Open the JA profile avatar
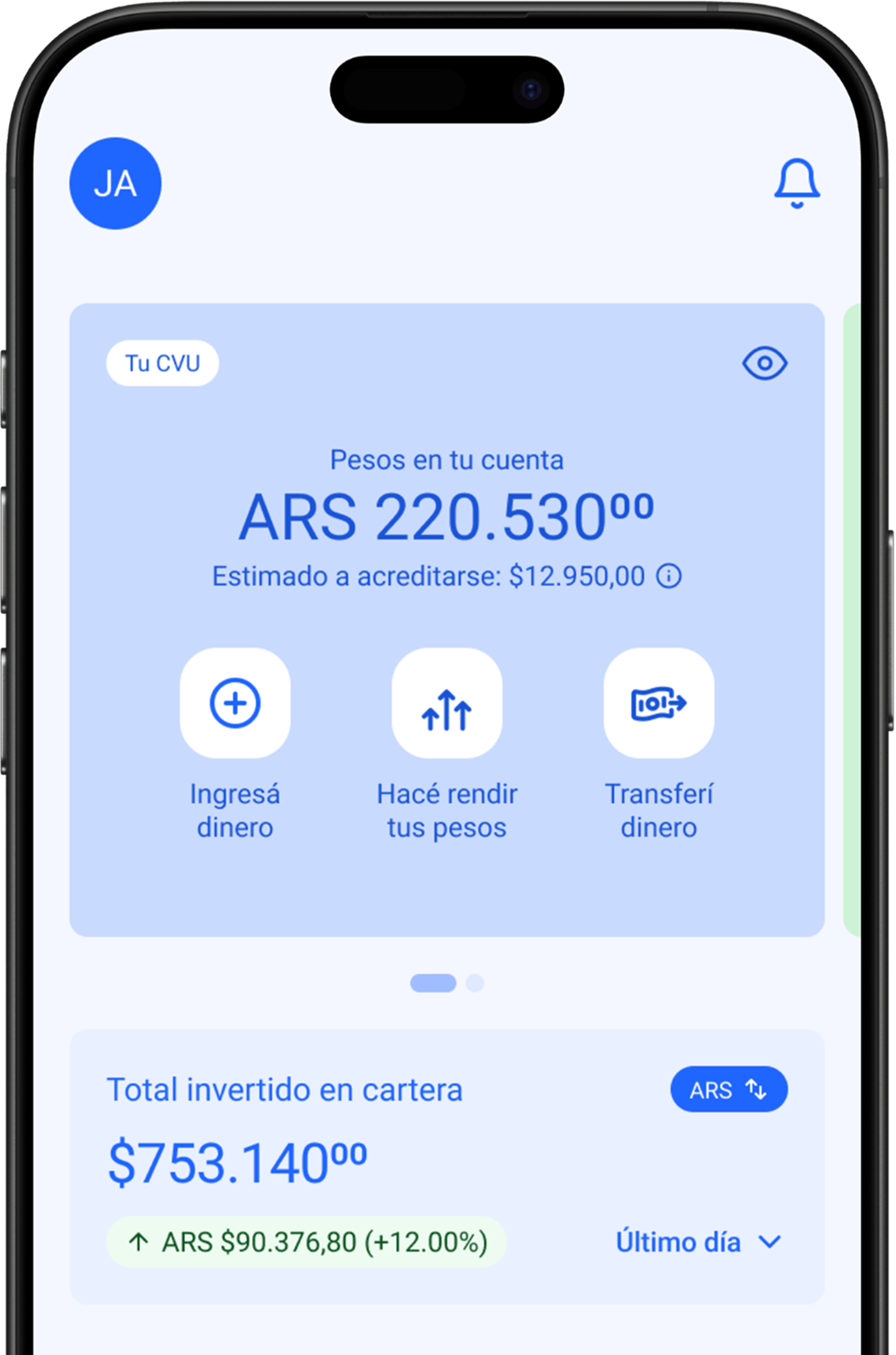This screenshot has width=896, height=1355. (115, 184)
